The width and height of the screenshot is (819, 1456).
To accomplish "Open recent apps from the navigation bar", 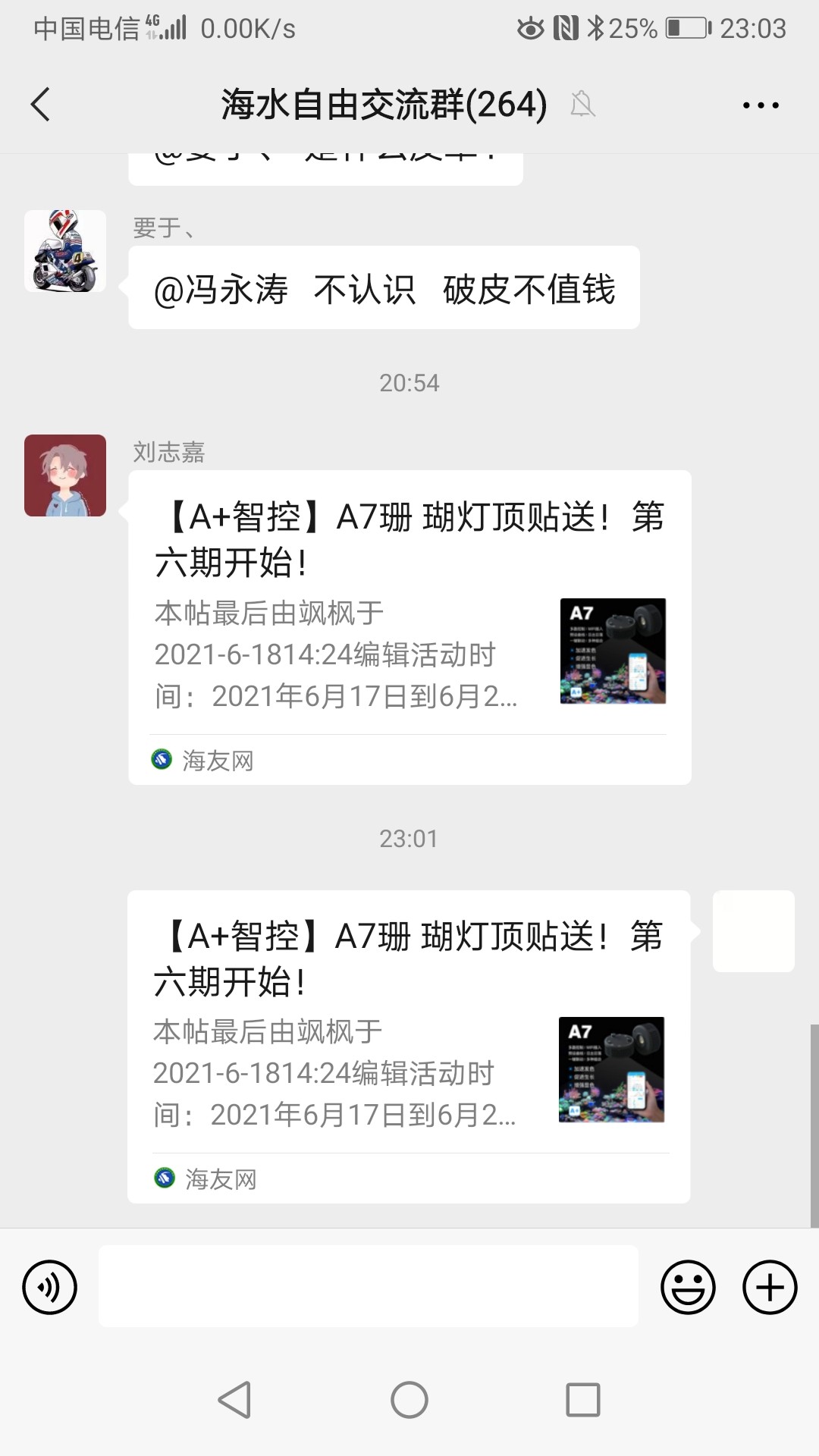I will 582,1399.
